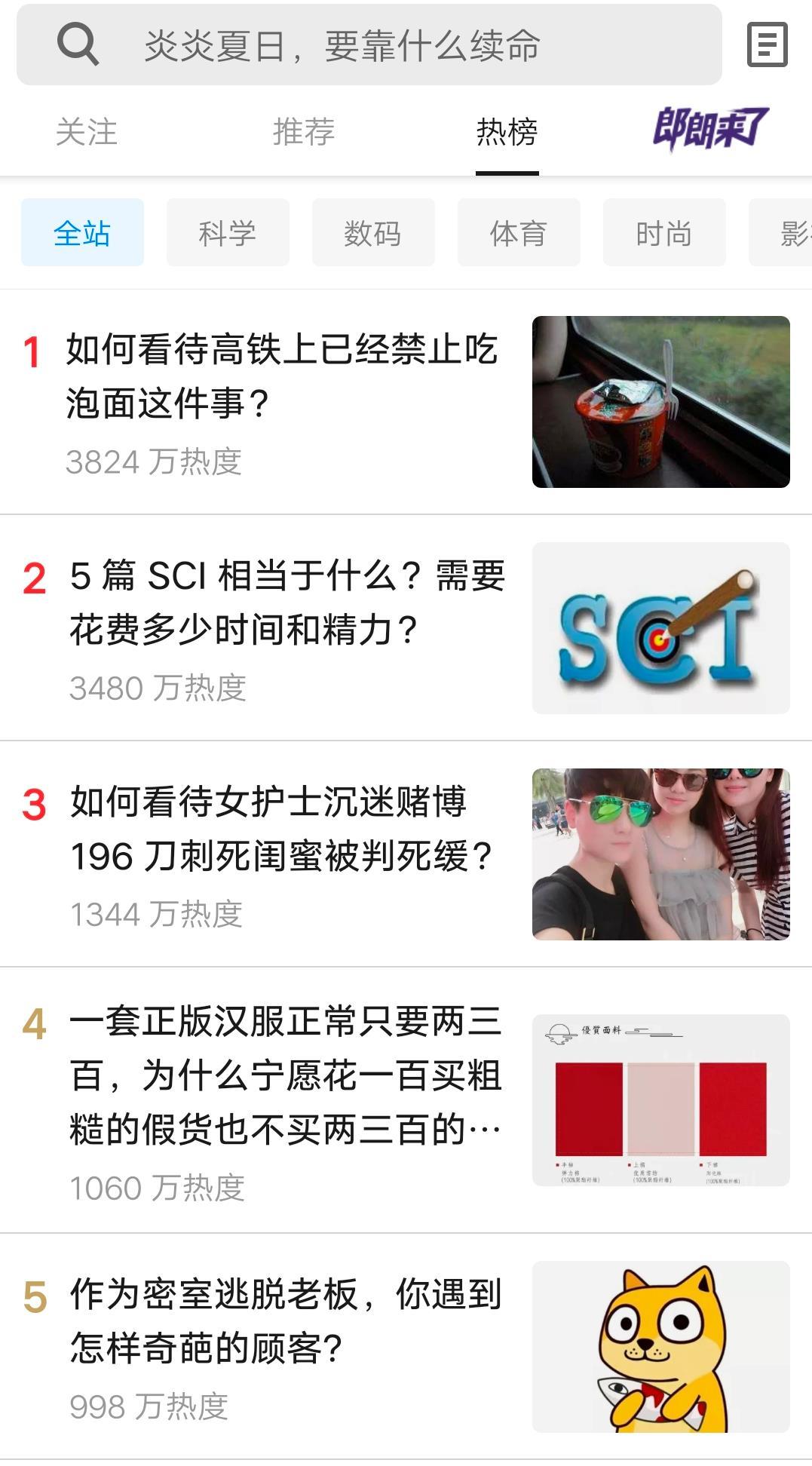Select the 热榜 tab
Screen dimensions: 812x1466
point(507,132)
